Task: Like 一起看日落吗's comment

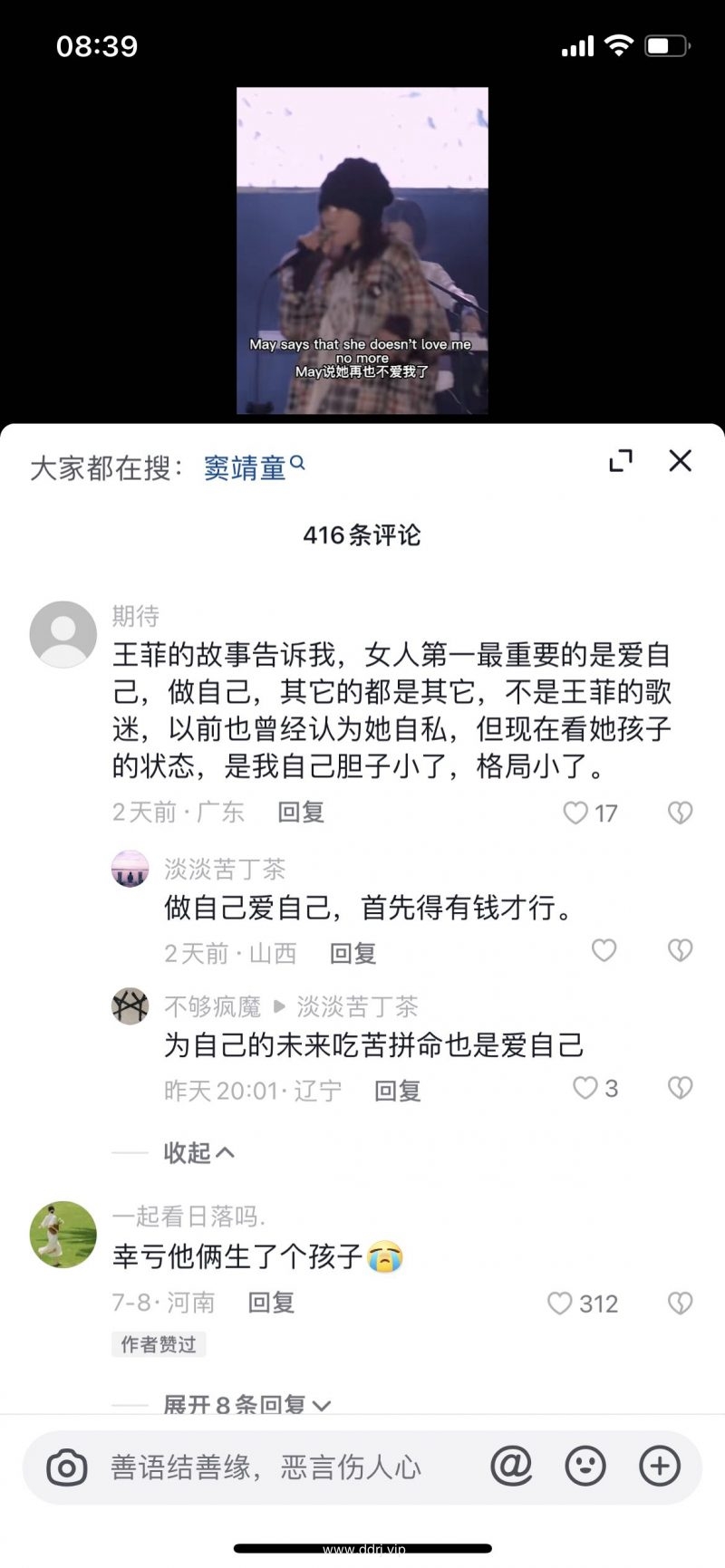Action: coord(561,1303)
